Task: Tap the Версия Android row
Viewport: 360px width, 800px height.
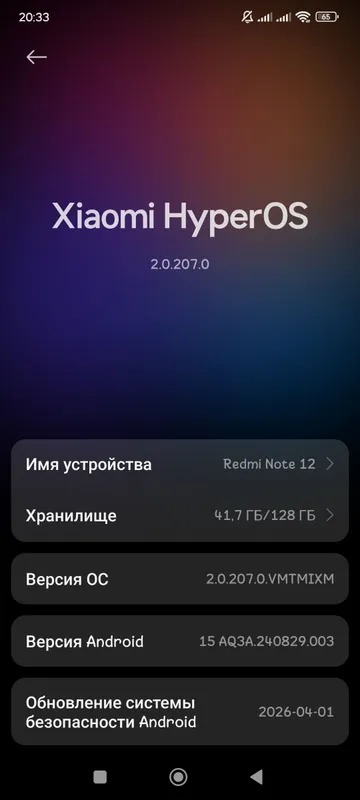Action: pyautogui.click(x=180, y=641)
